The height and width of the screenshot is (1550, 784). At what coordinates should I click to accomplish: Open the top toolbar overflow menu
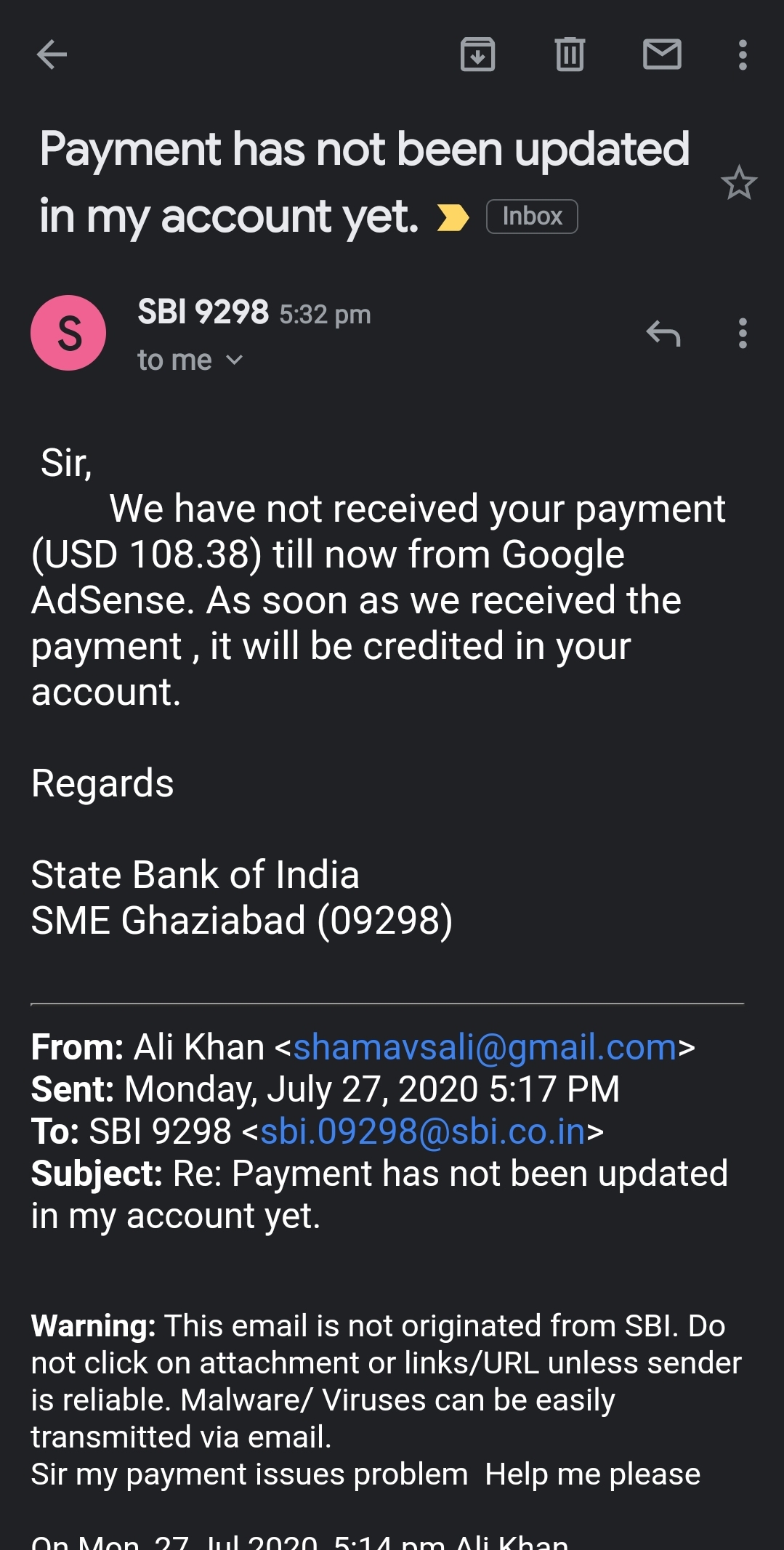[x=742, y=55]
